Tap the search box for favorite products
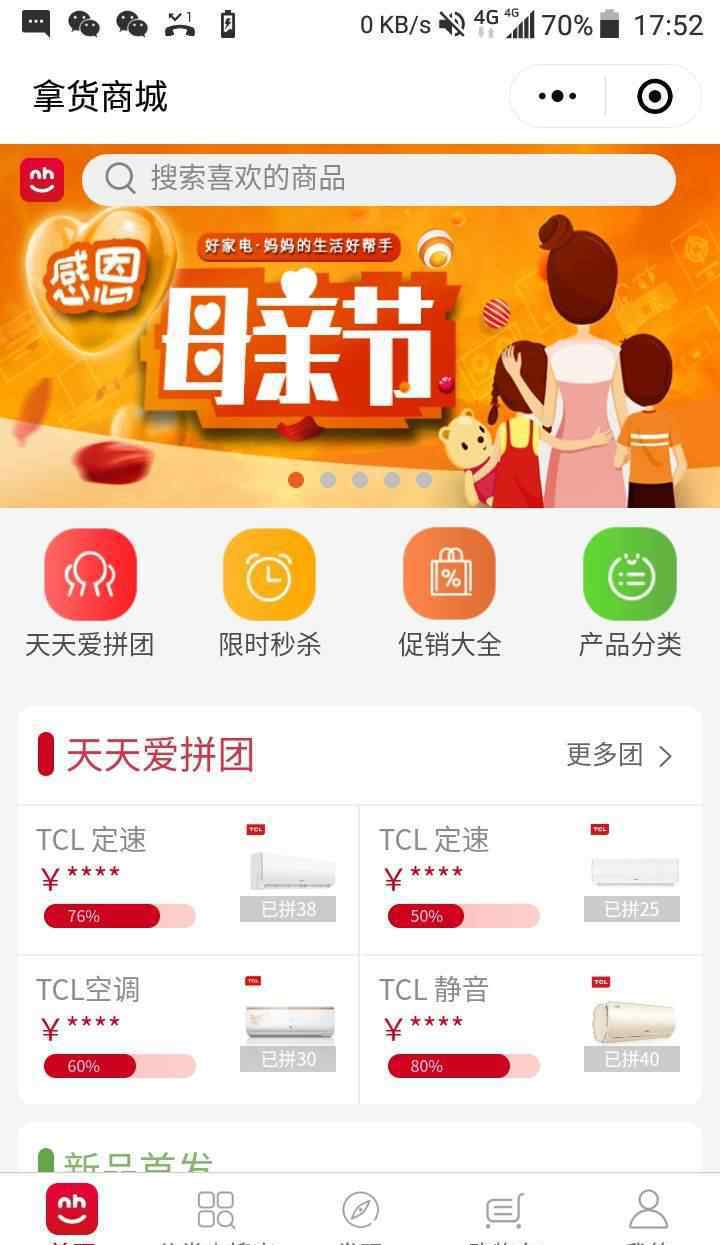The image size is (720, 1245). click(378, 179)
